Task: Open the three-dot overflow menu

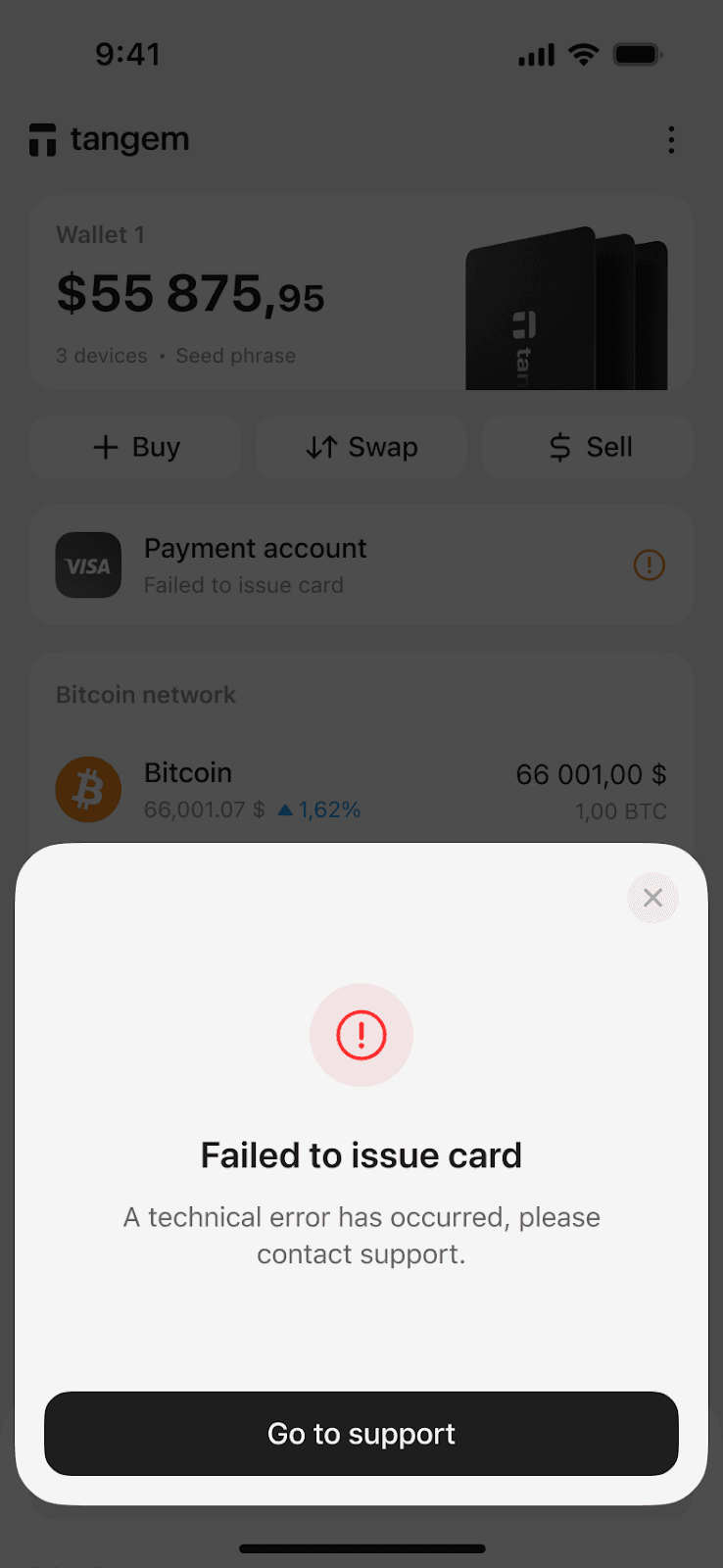Action: (x=671, y=140)
